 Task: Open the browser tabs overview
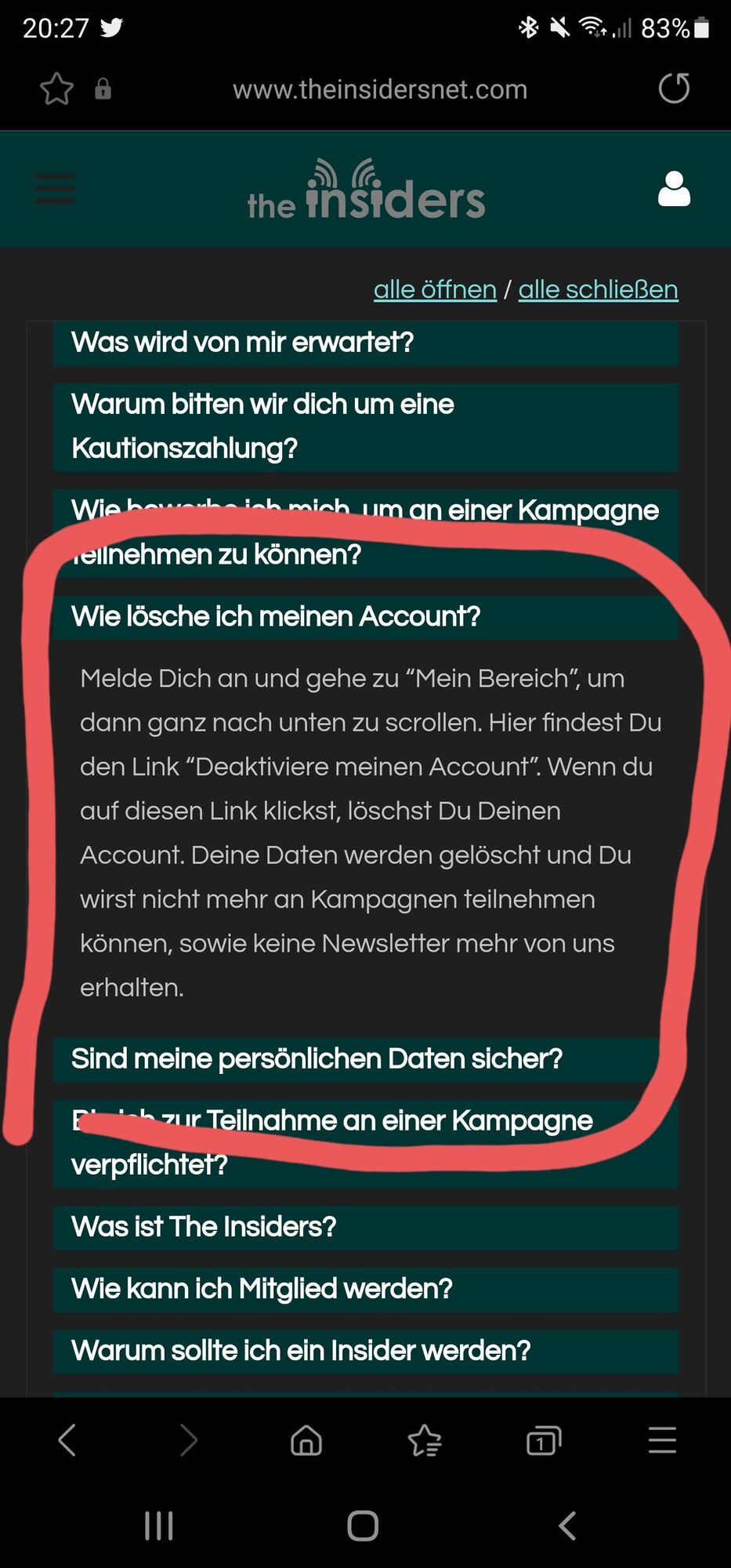click(x=544, y=1440)
